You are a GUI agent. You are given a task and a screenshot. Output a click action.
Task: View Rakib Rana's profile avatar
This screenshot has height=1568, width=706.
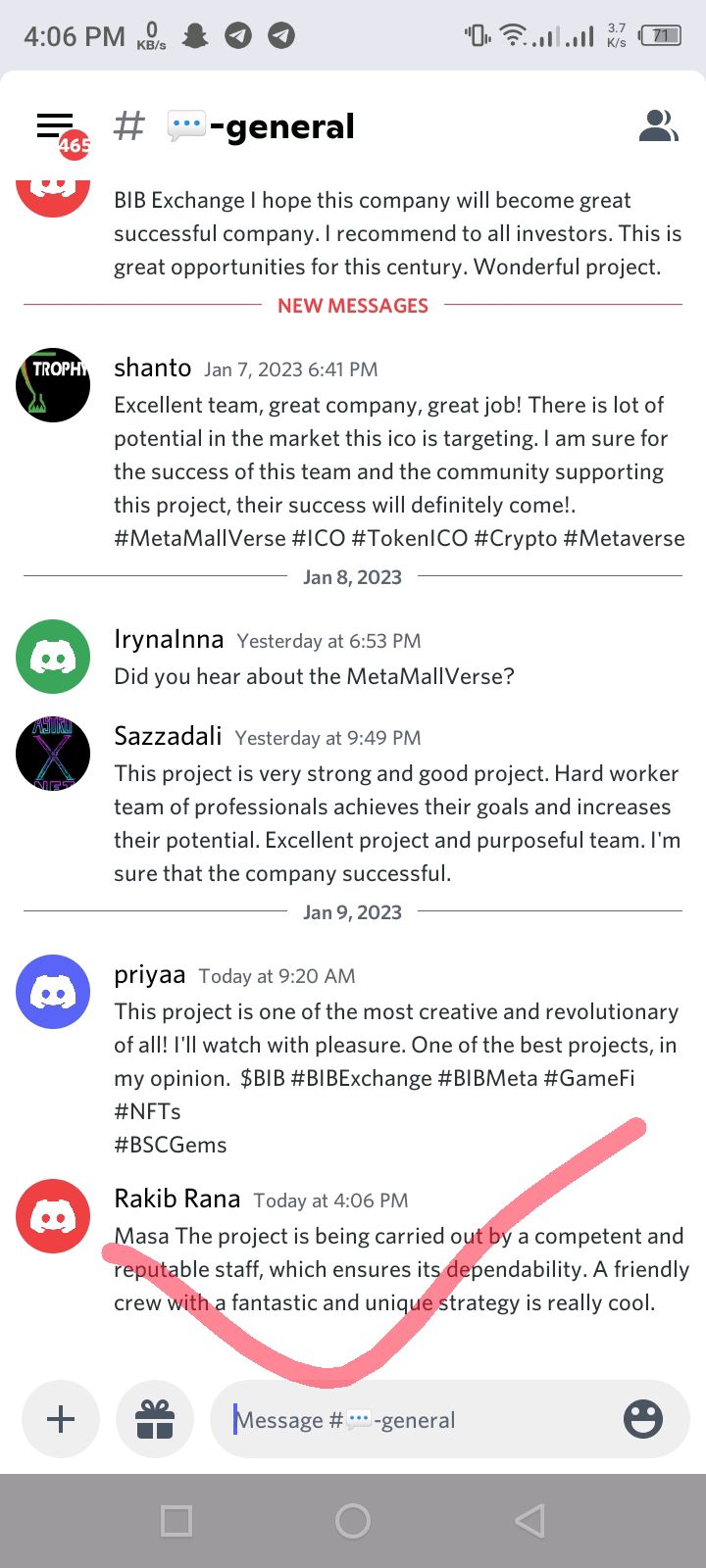coord(53,1216)
